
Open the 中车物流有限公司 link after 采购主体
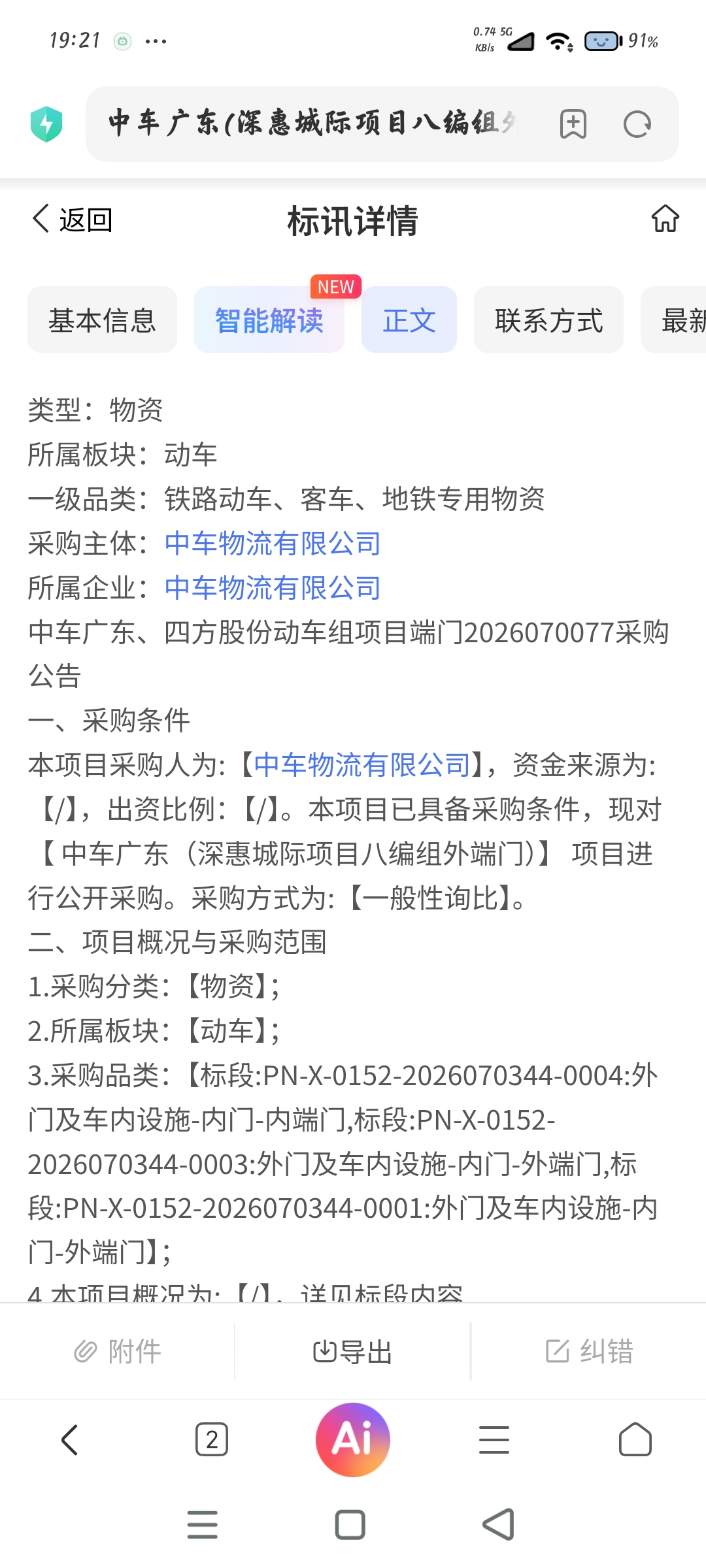(273, 544)
